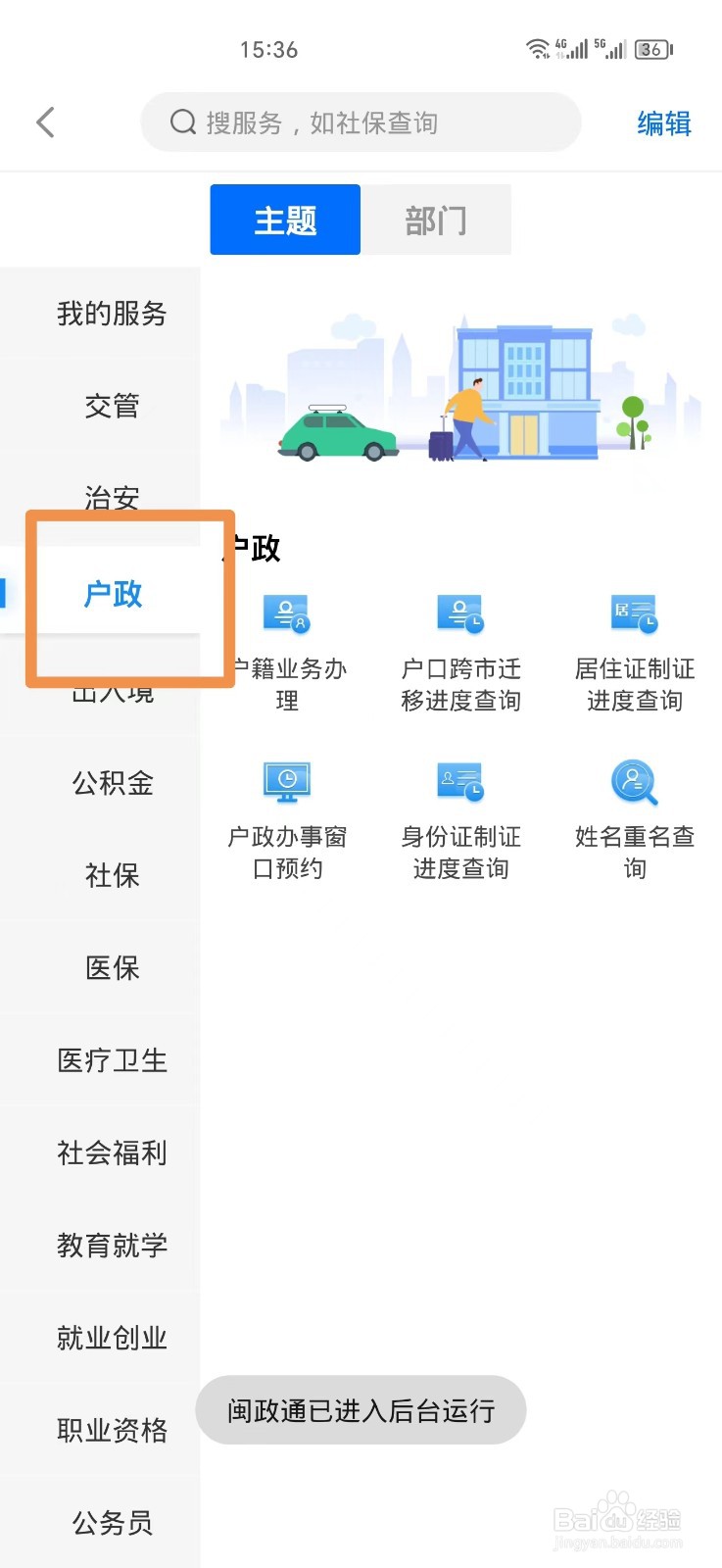Dismiss the 闽政通已进入后台运行 toast

click(361, 1411)
